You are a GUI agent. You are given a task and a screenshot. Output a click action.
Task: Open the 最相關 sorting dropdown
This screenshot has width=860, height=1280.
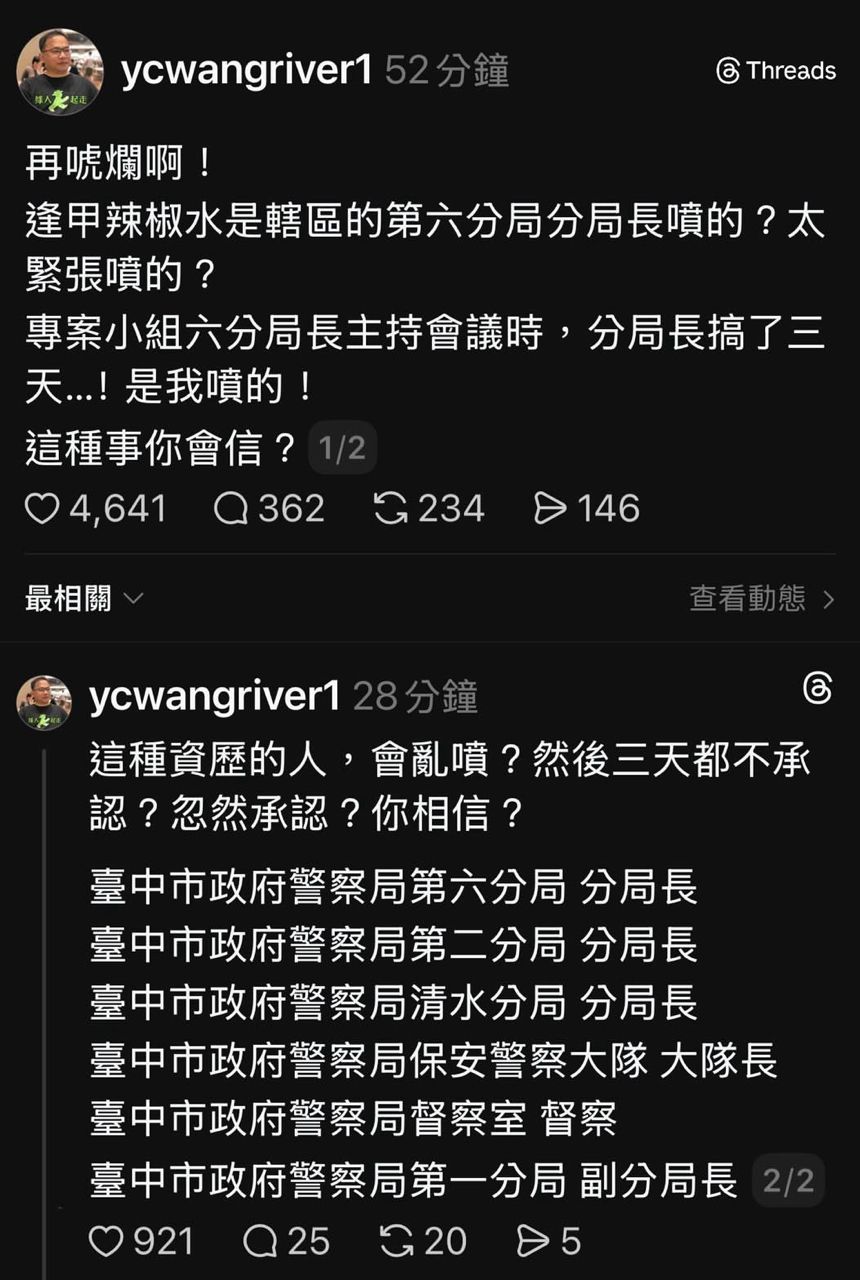tap(80, 597)
